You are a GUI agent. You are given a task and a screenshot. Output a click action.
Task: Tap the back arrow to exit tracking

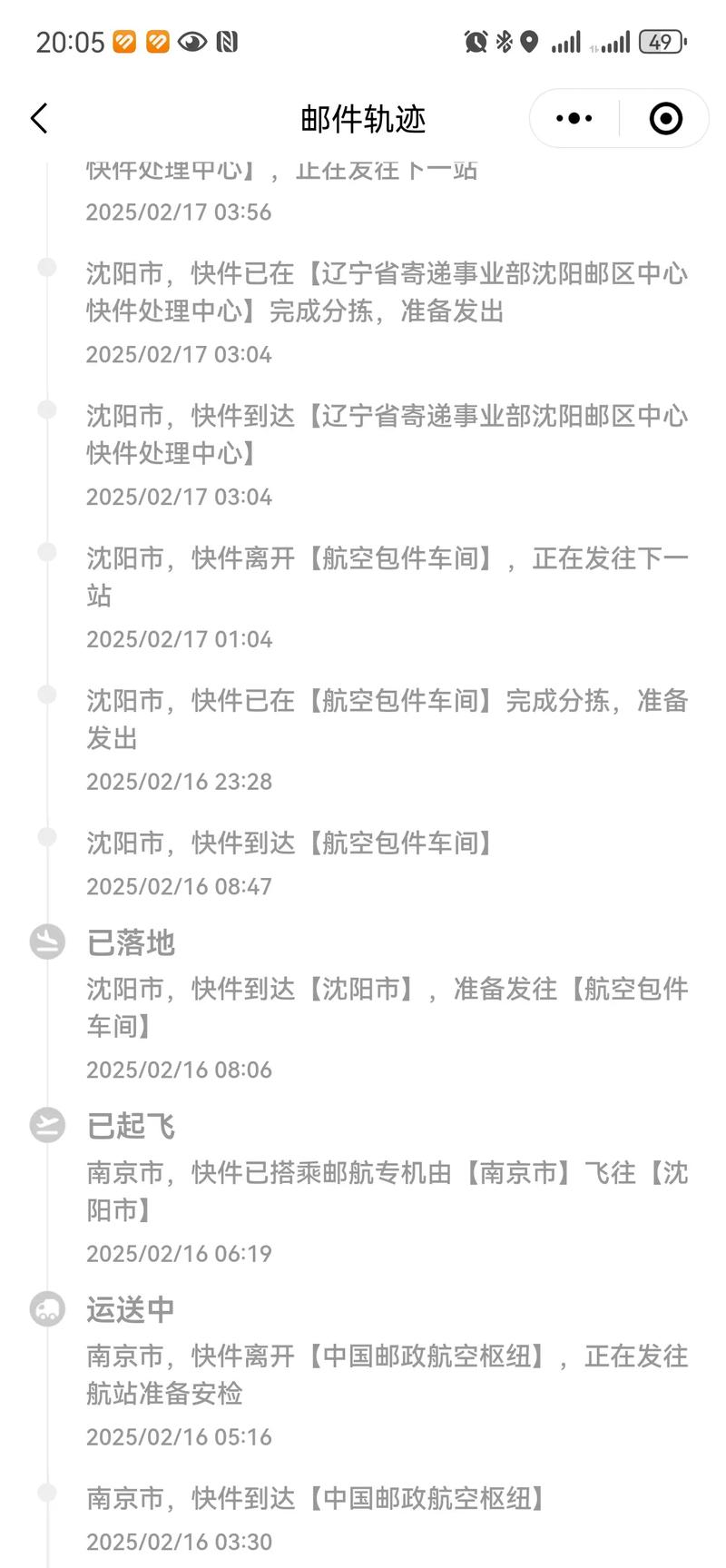click(39, 118)
